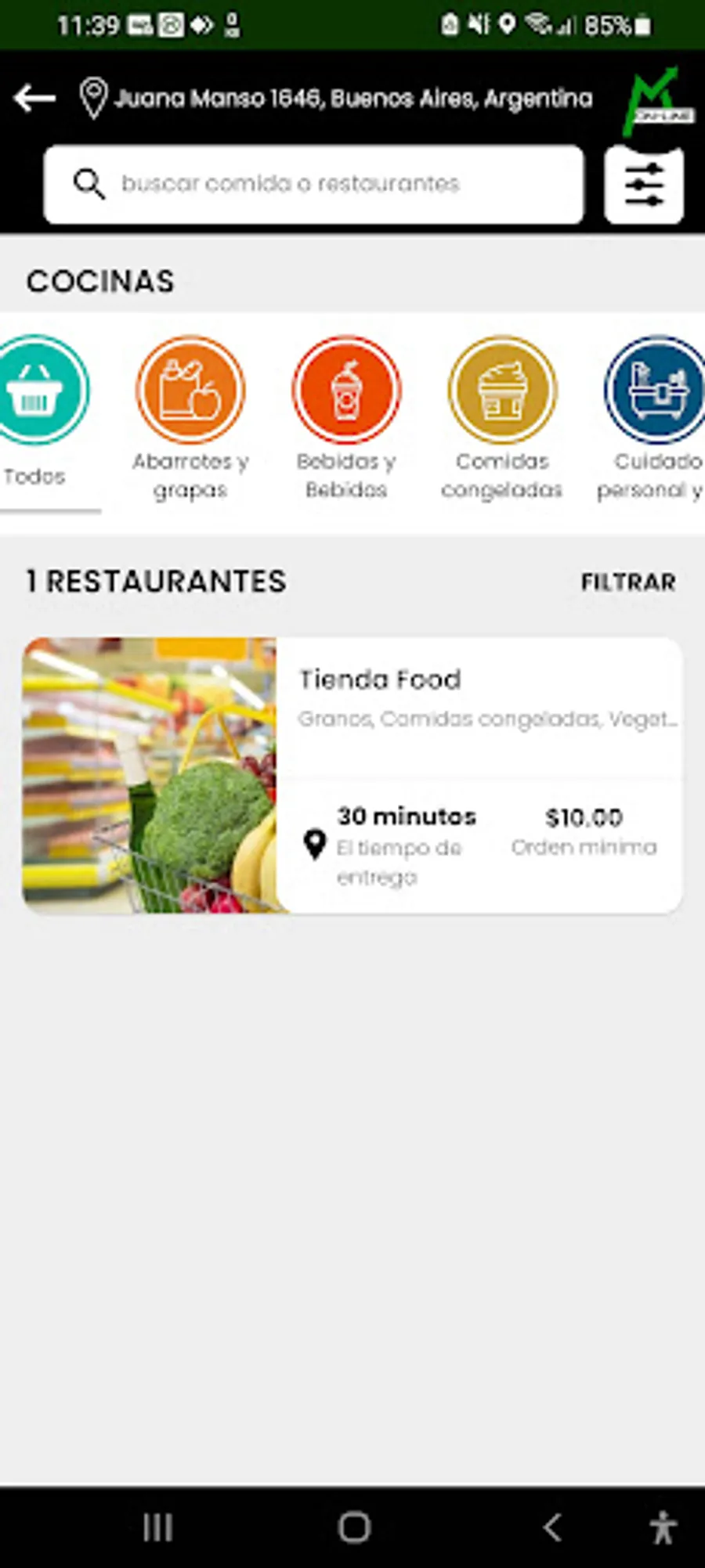
Task: Tap the FILTRAR button
Action: [x=627, y=582]
